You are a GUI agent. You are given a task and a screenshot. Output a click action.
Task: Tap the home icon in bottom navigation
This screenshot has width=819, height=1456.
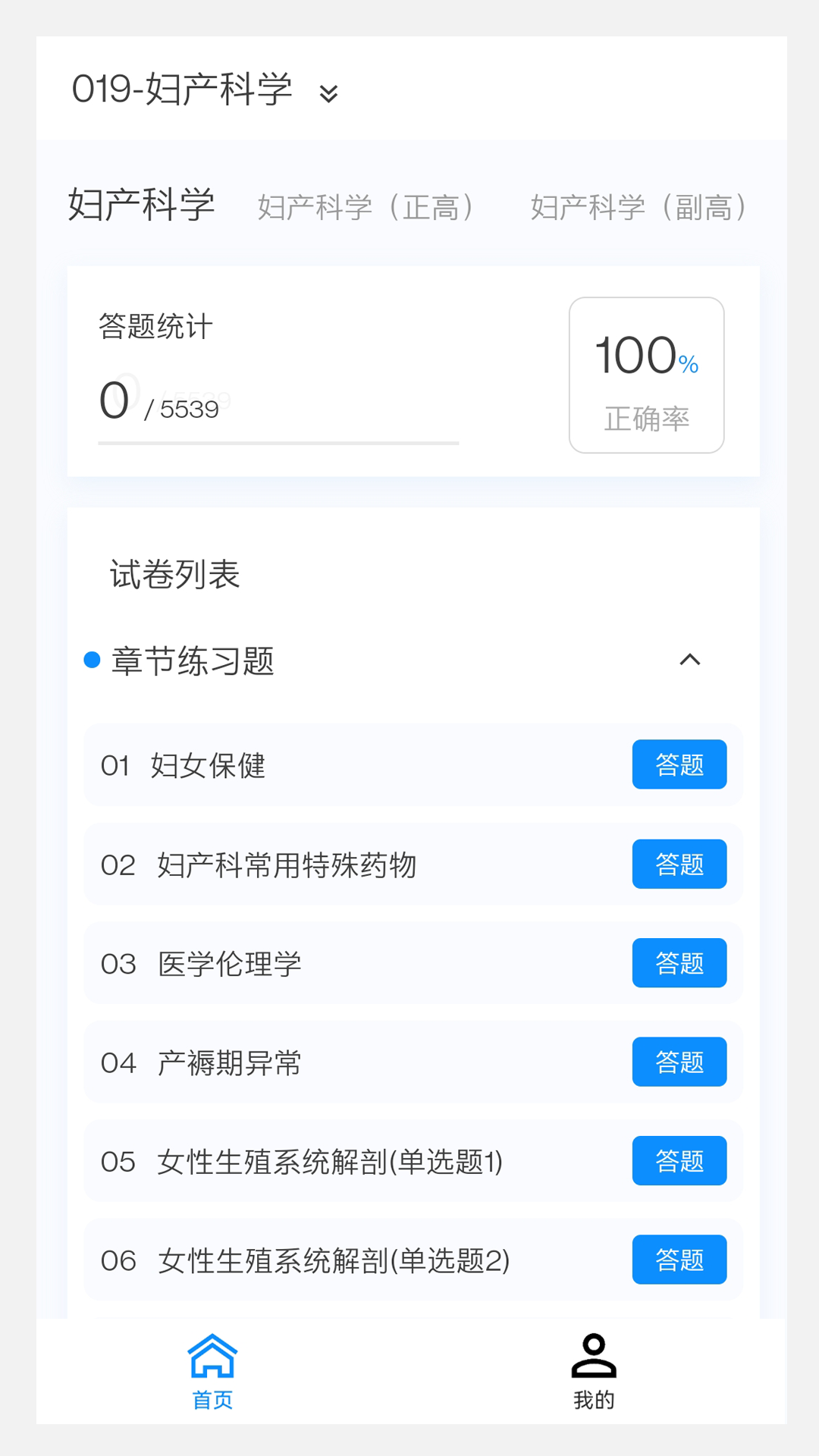tap(213, 1357)
